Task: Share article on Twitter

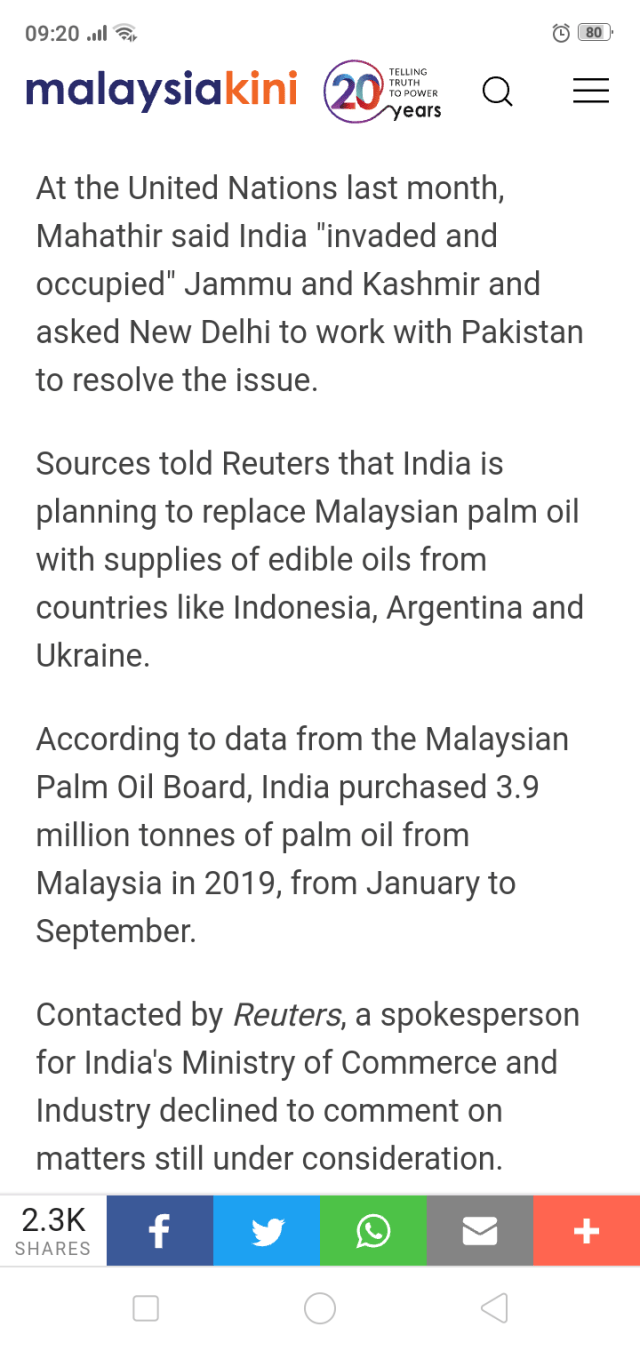Action: (x=267, y=1231)
